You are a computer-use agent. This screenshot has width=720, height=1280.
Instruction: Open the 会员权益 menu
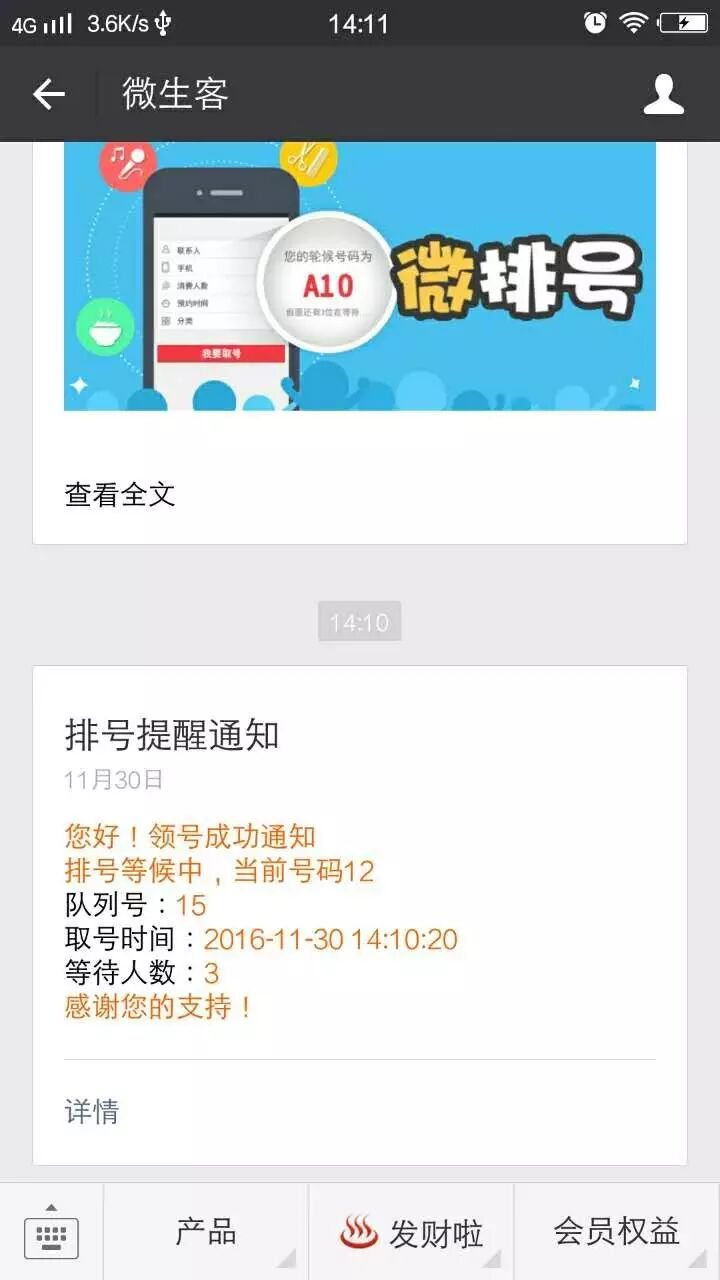click(617, 1231)
